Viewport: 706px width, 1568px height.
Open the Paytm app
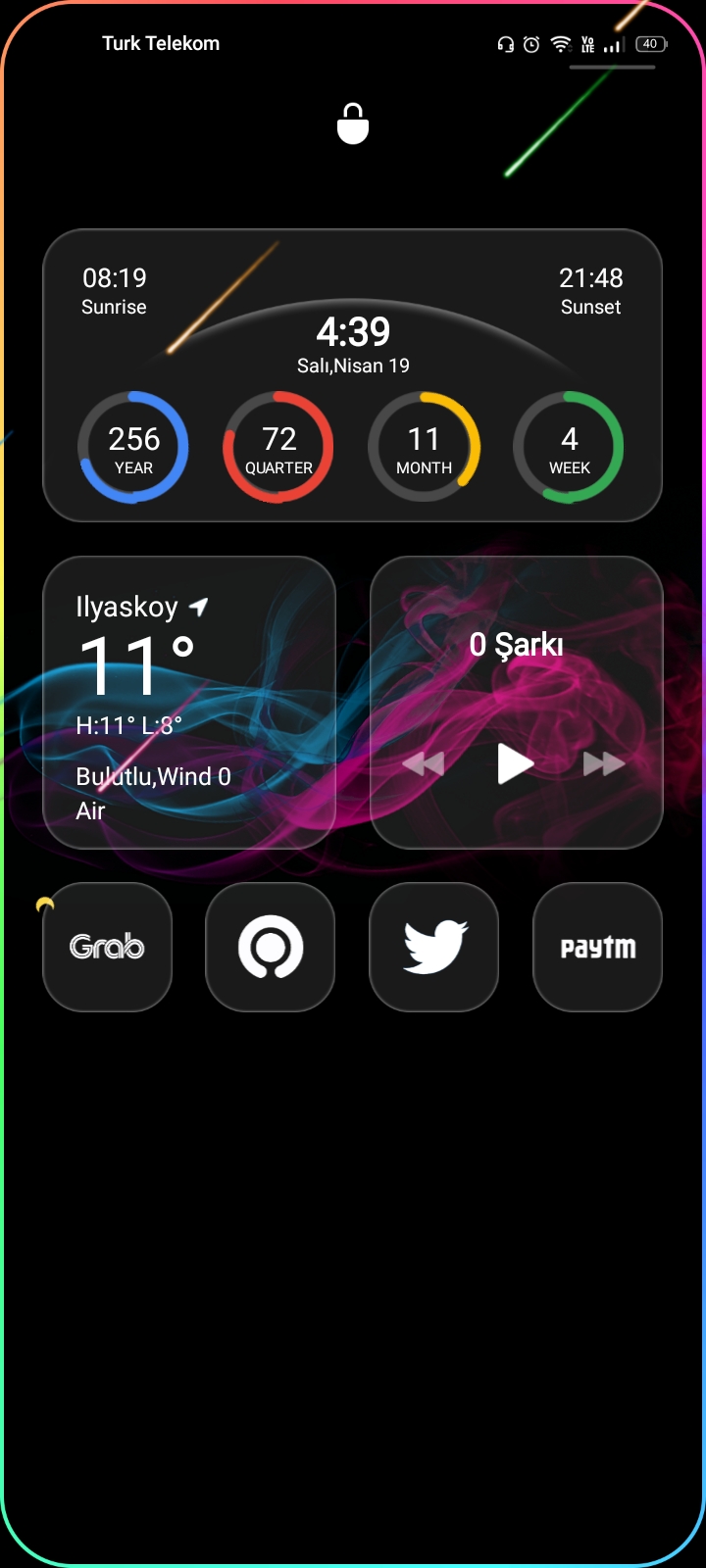pos(597,947)
